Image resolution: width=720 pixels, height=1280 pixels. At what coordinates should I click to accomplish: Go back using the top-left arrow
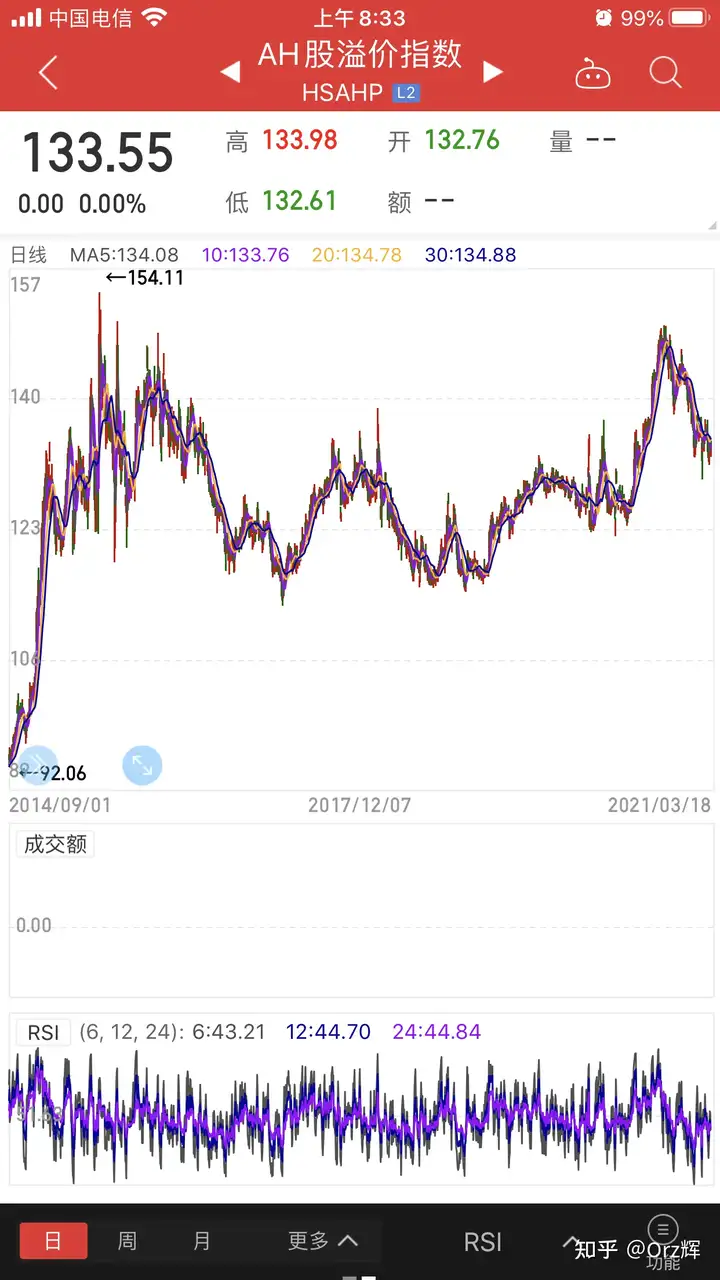[47, 72]
